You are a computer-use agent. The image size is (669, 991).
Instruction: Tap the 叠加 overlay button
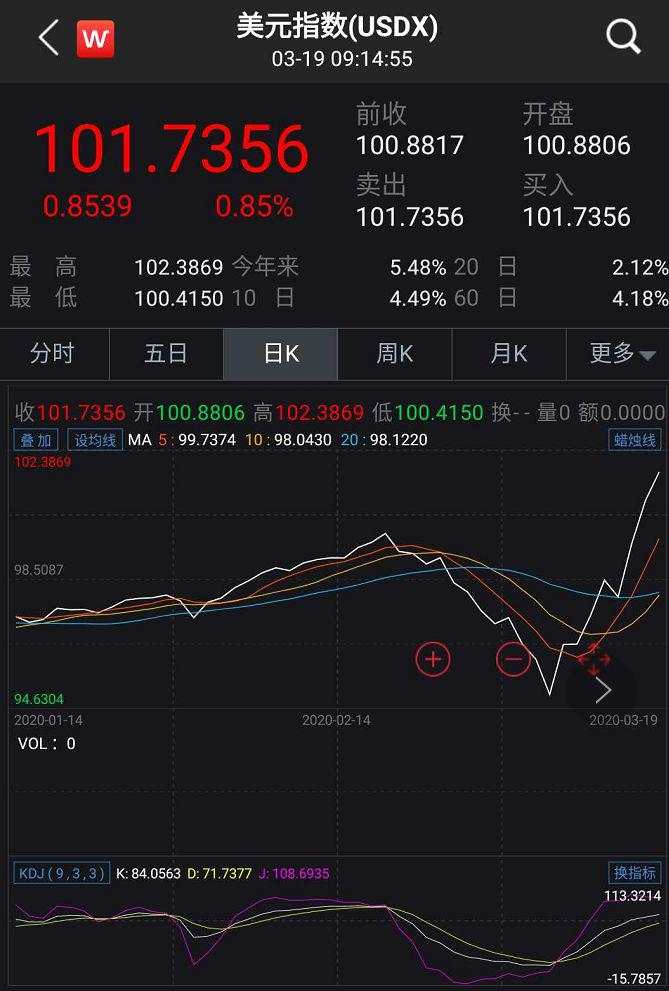click(36, 440)
